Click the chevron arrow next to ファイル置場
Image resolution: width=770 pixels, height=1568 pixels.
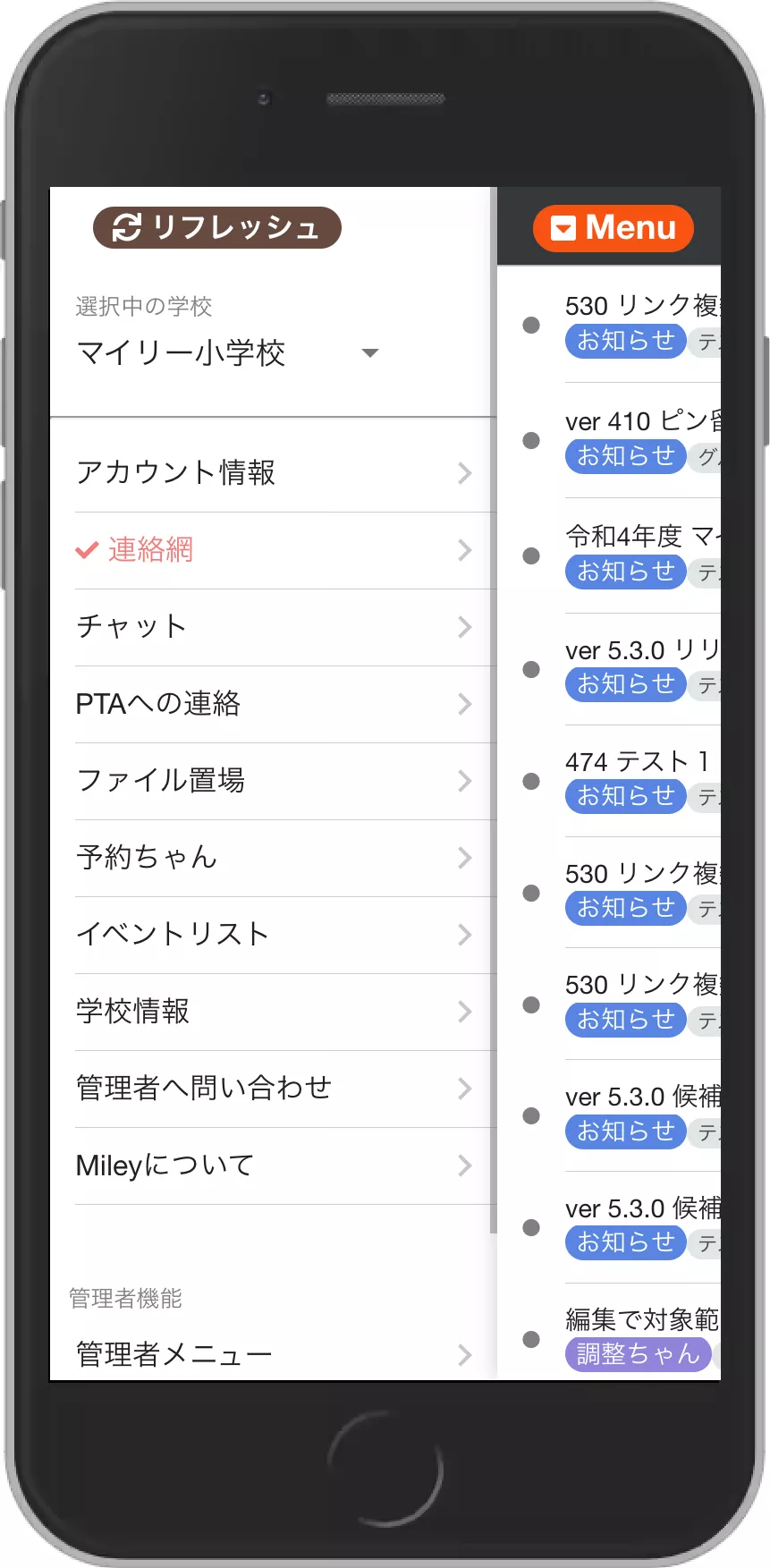click(464, 781)
